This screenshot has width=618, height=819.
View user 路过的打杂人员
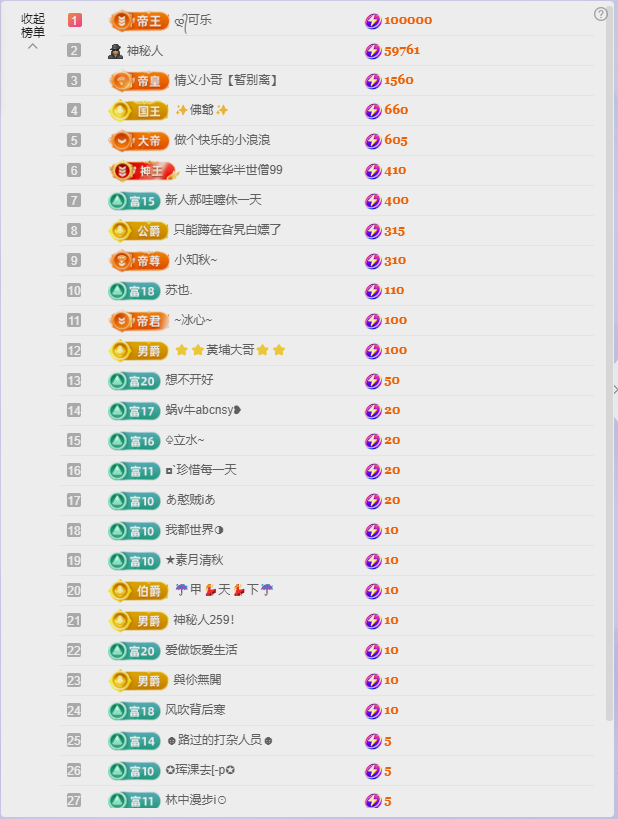219,740
